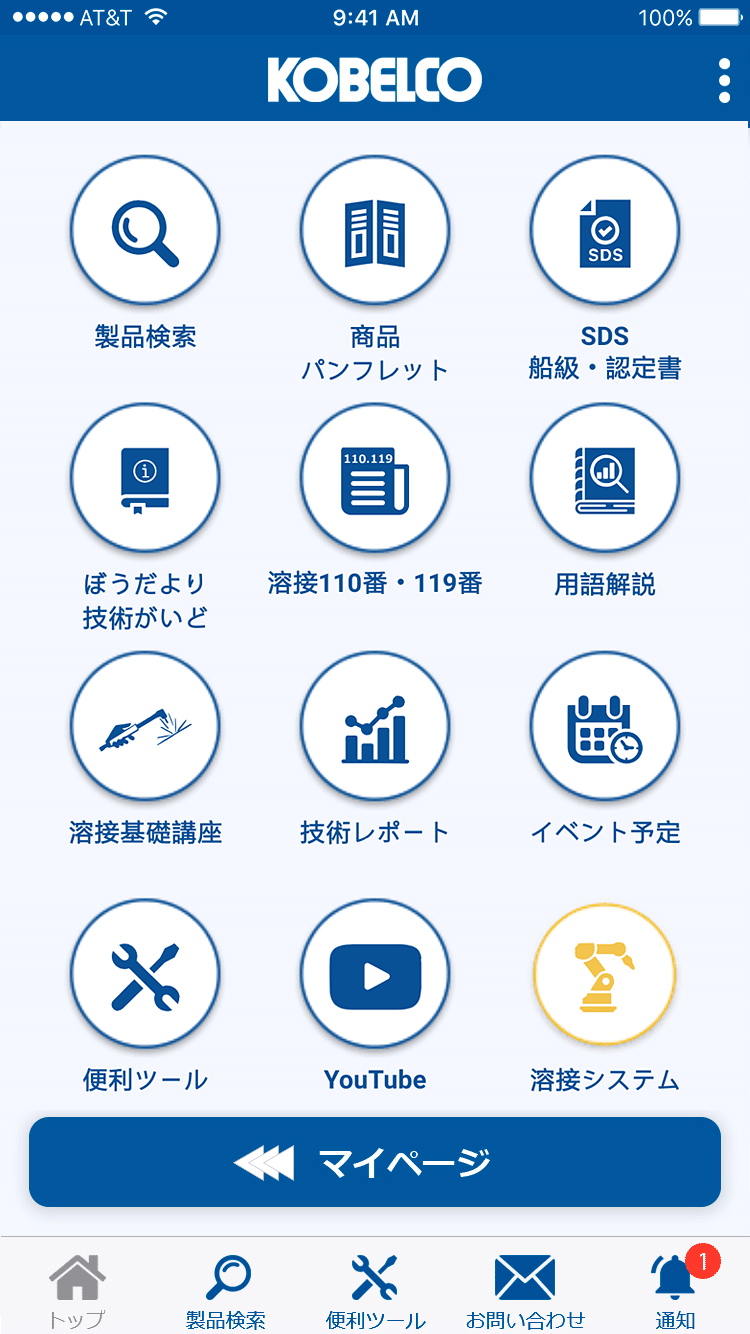This screenshot has height=1334, width=750.
Task: Open the 用語解説 glossary icon
Action: coord(605,477)
